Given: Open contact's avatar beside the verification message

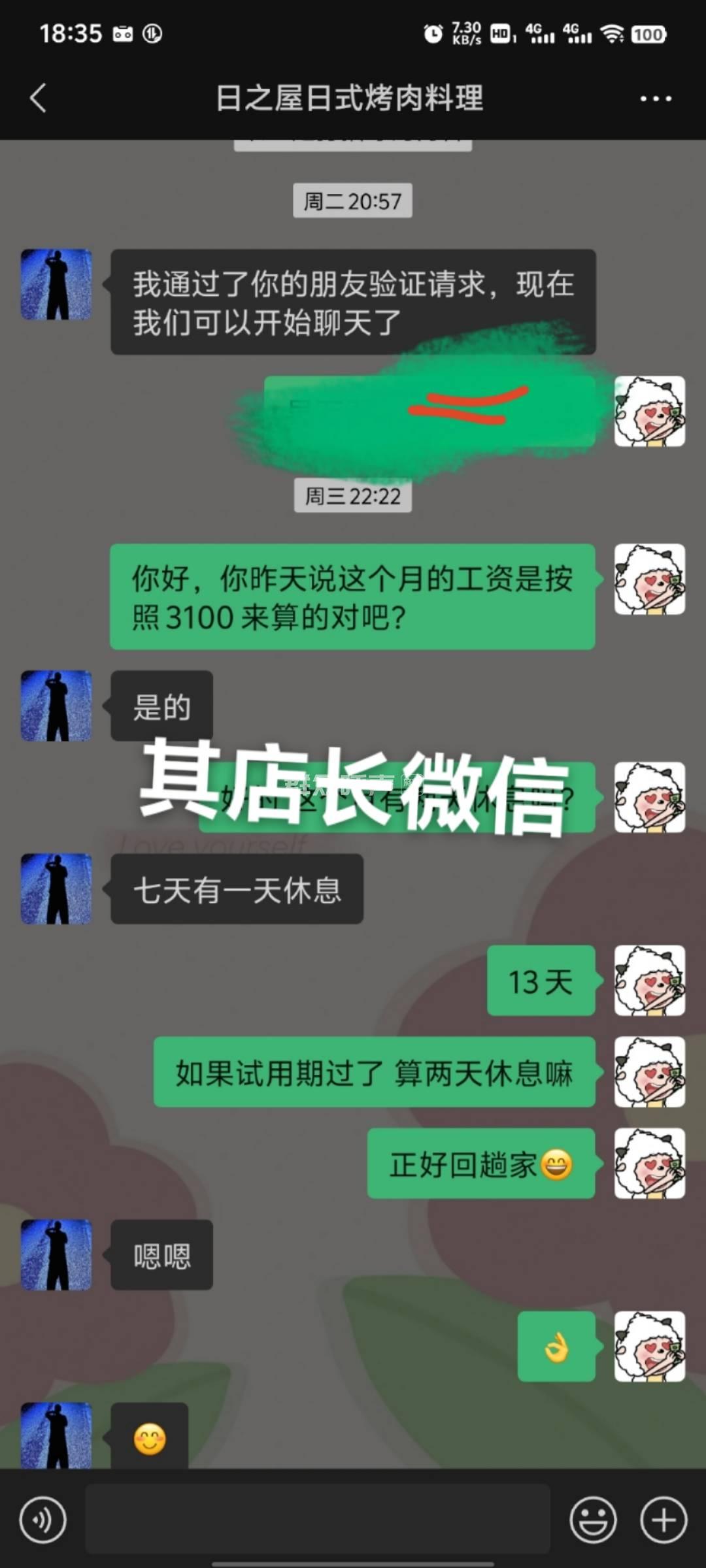Looking at the screenshot, I should click(x=56, y=284).
